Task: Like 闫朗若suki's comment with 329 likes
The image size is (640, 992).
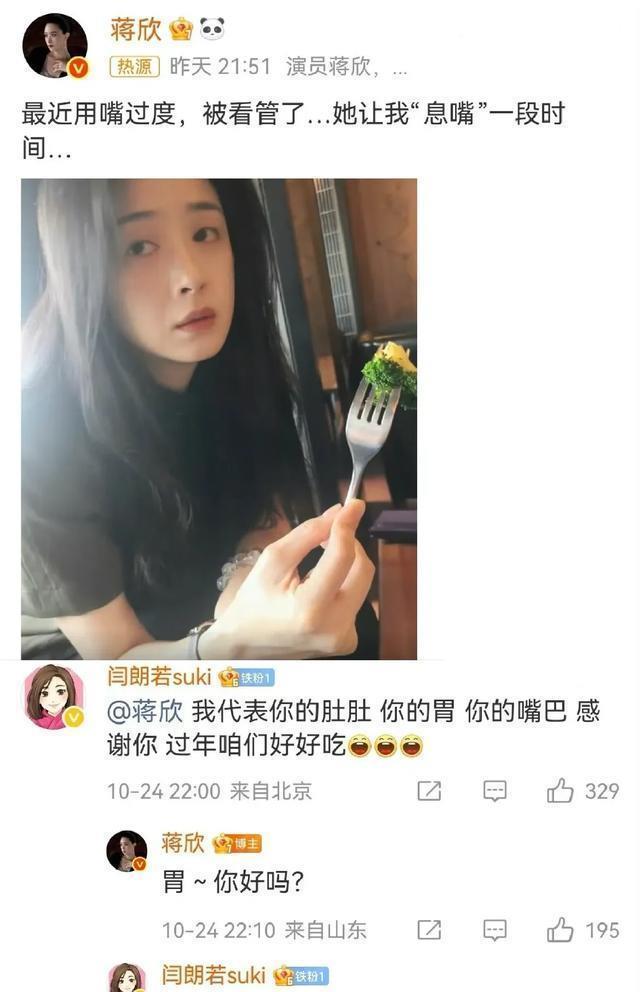Action: click(x=560, y=791)
